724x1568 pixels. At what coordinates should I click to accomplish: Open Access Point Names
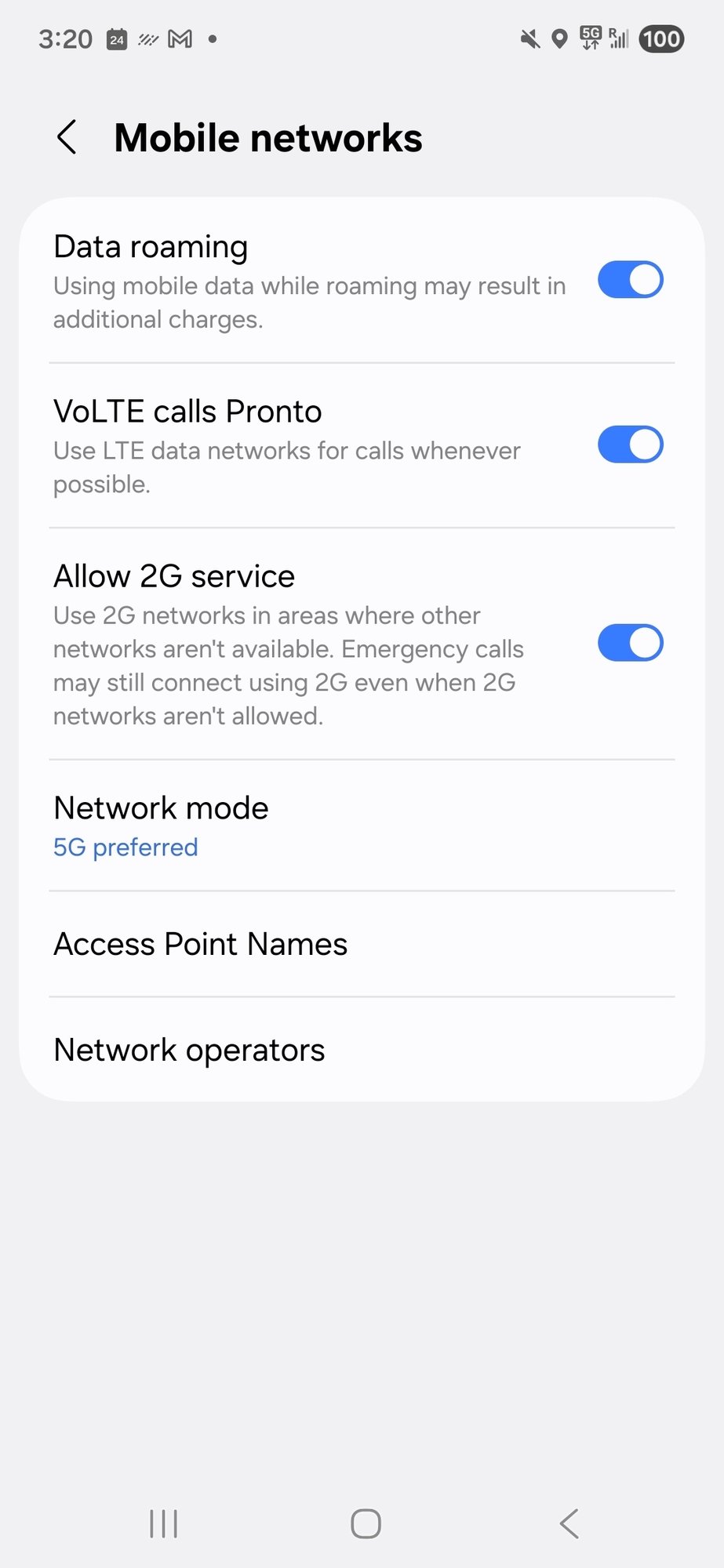362,944
